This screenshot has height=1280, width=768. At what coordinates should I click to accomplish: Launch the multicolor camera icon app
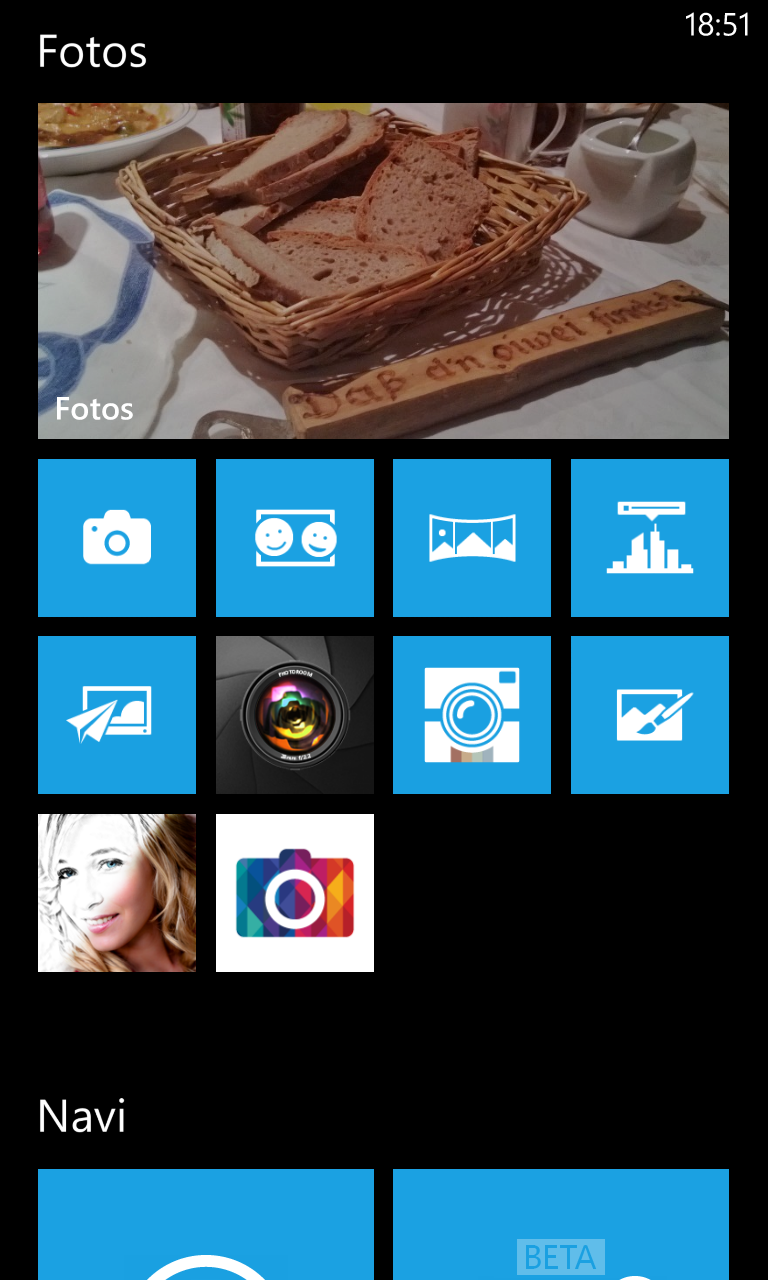coord(295,893)
